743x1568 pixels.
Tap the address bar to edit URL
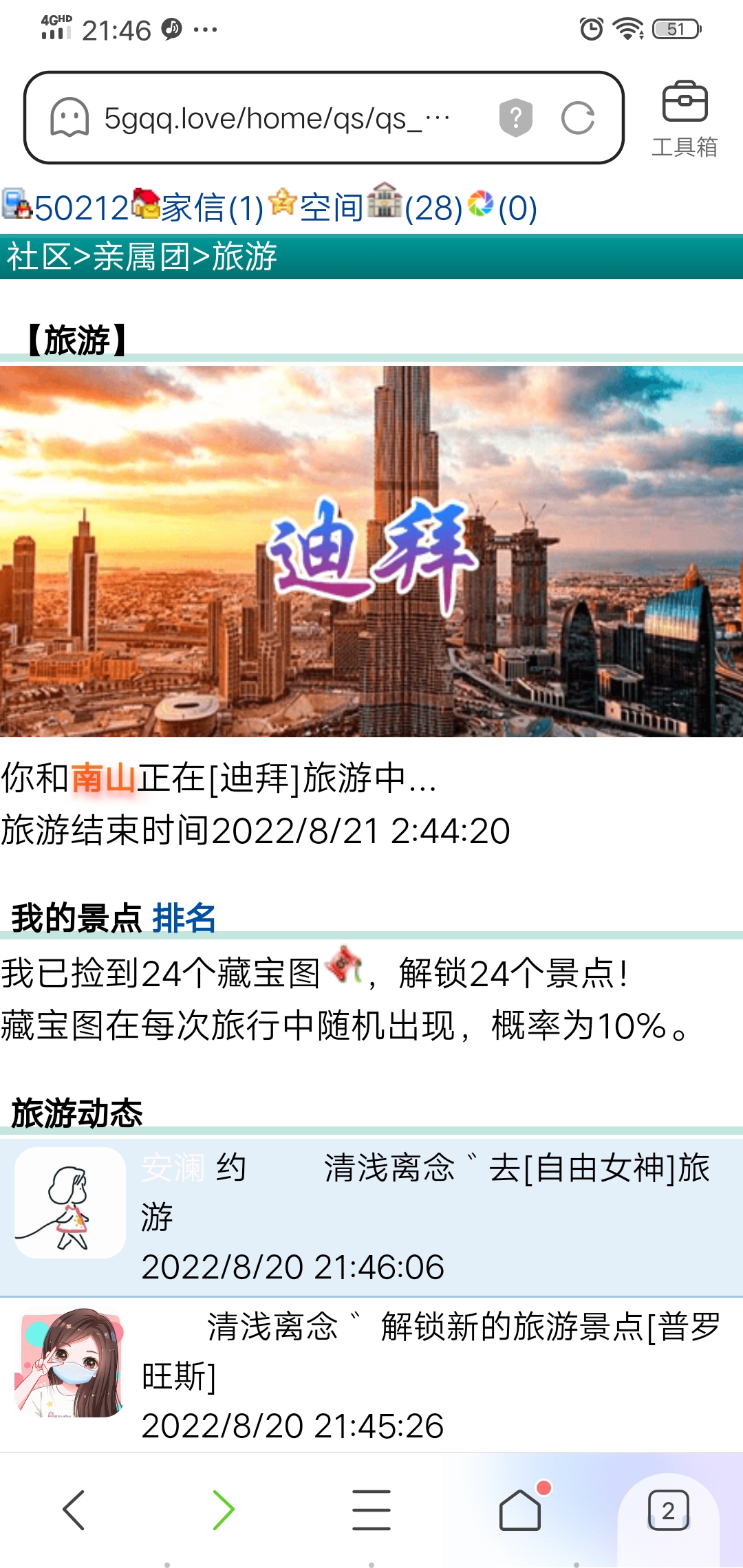tap(275, 117)
